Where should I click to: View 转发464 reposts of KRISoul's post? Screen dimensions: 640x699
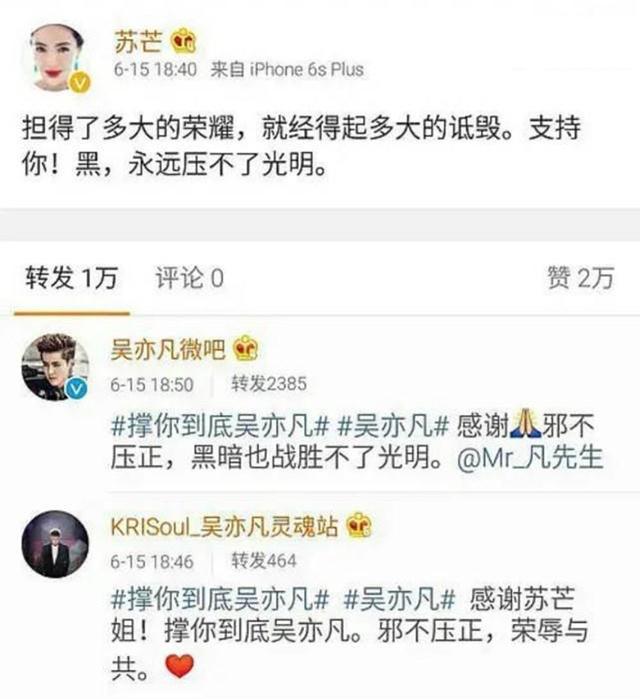click(264, 559)
